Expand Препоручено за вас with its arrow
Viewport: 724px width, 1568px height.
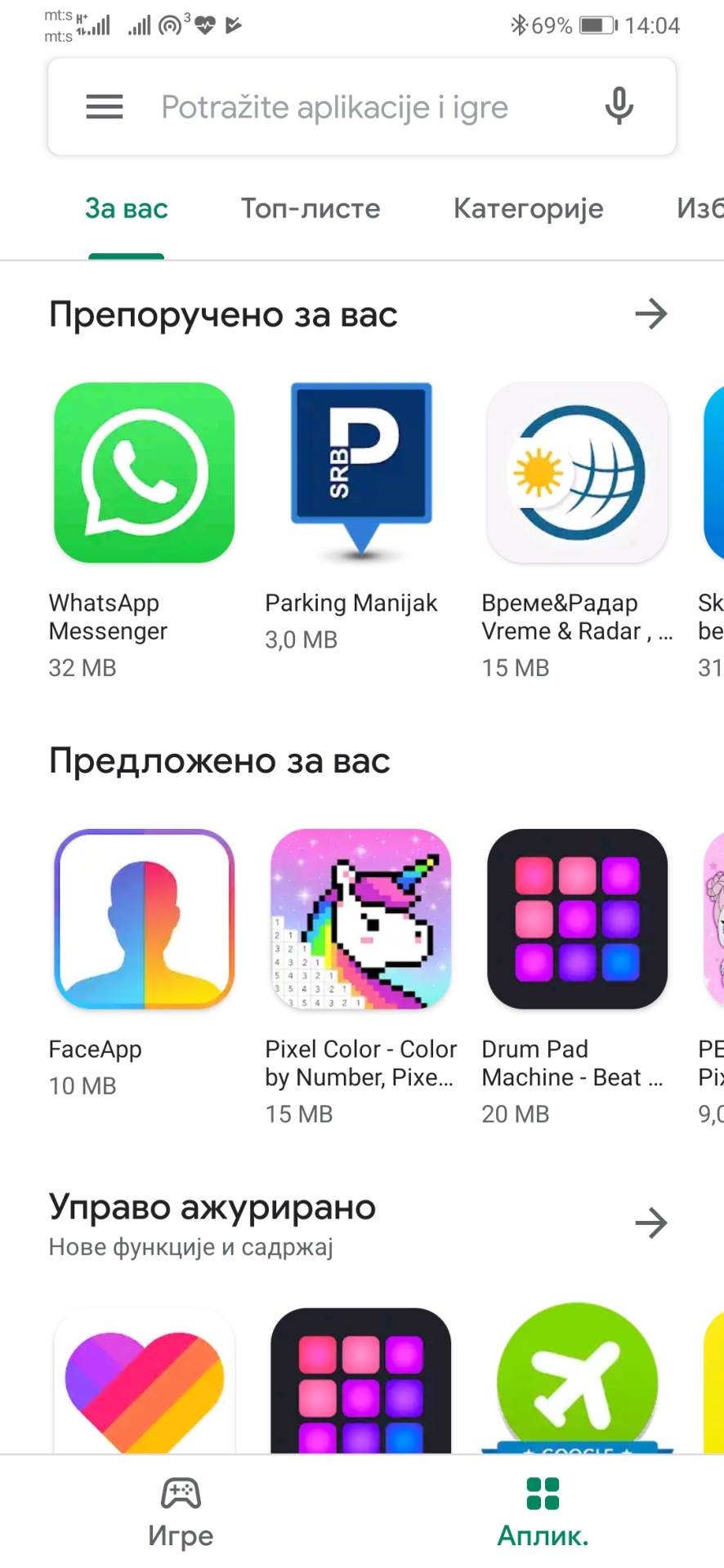pos(650,314)
